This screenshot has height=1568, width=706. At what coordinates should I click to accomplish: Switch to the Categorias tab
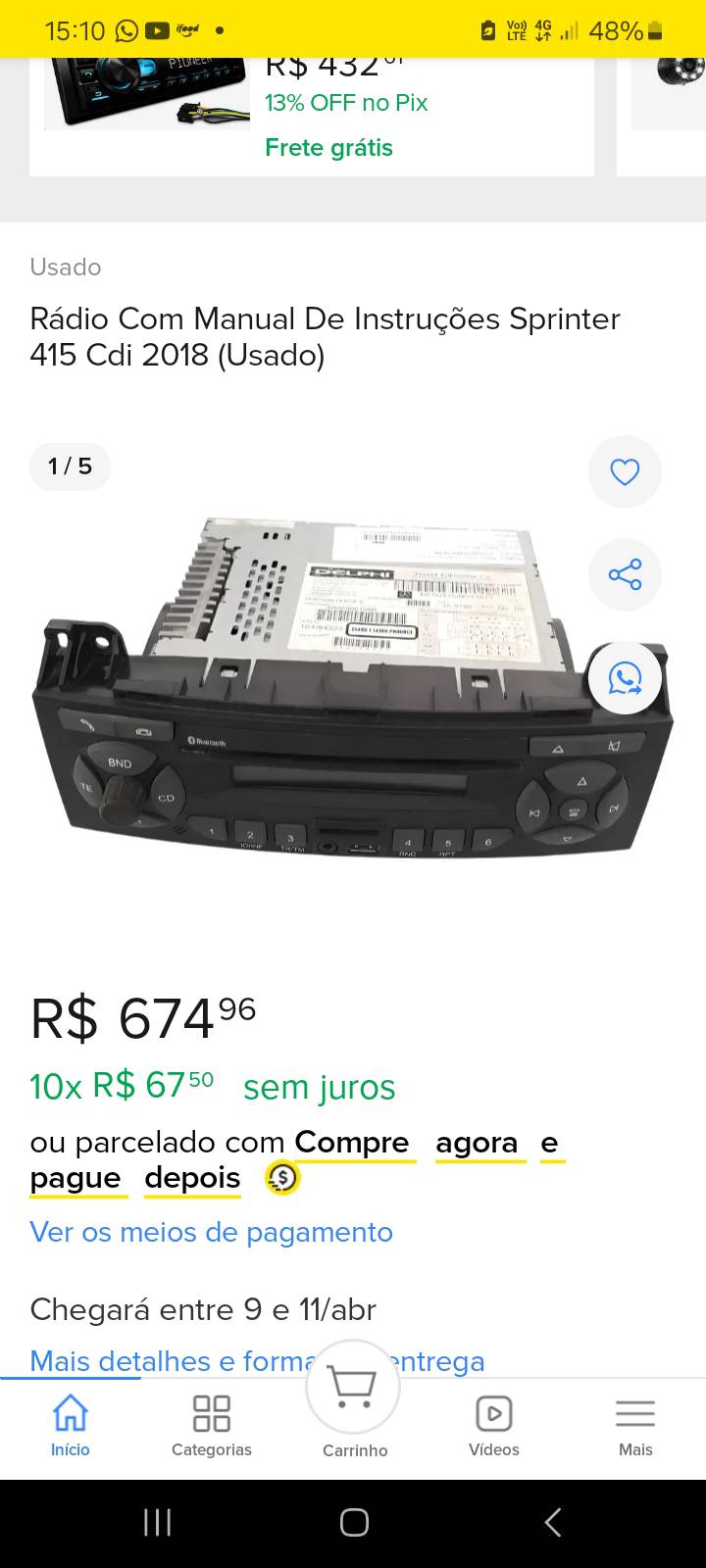click(212, 1426)
